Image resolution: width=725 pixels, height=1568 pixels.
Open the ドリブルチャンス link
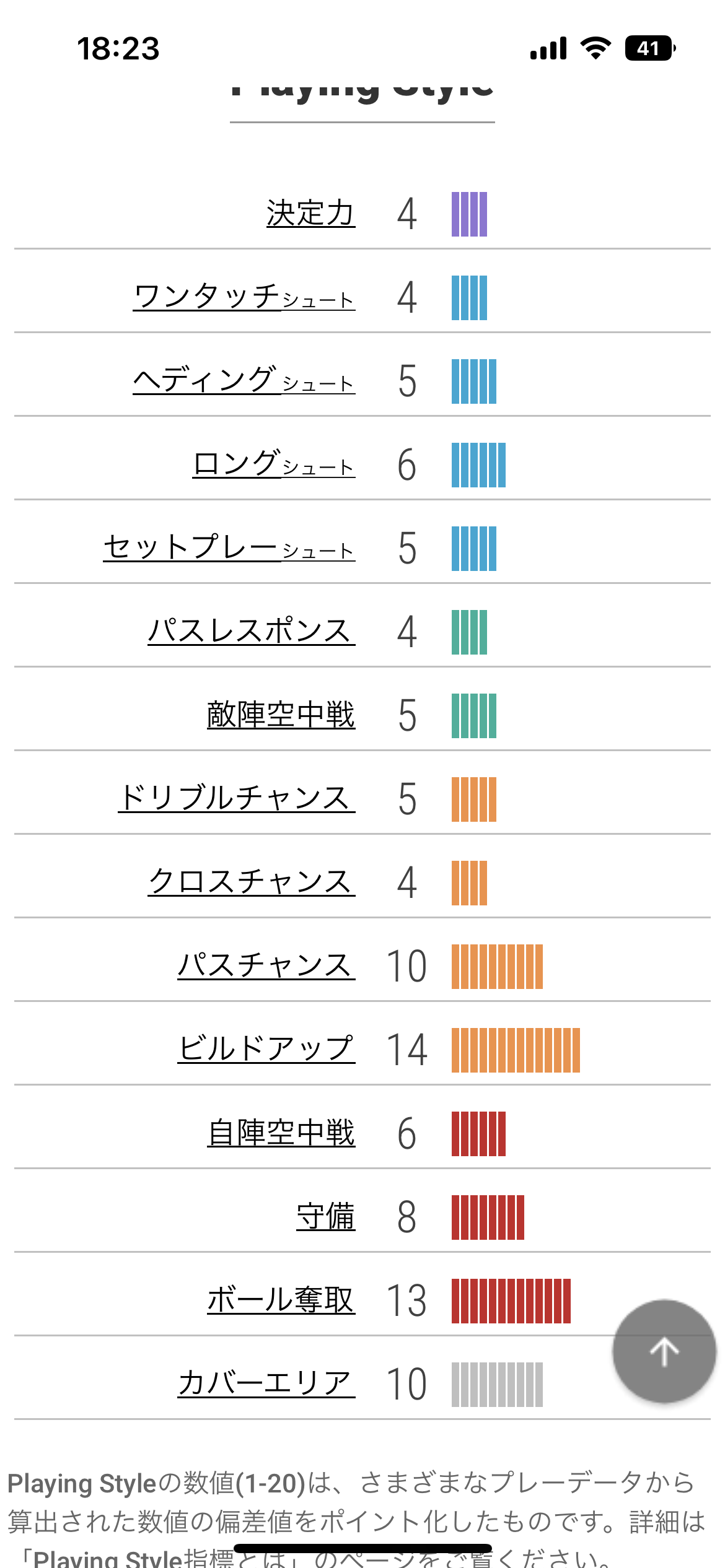coord(237,798)
